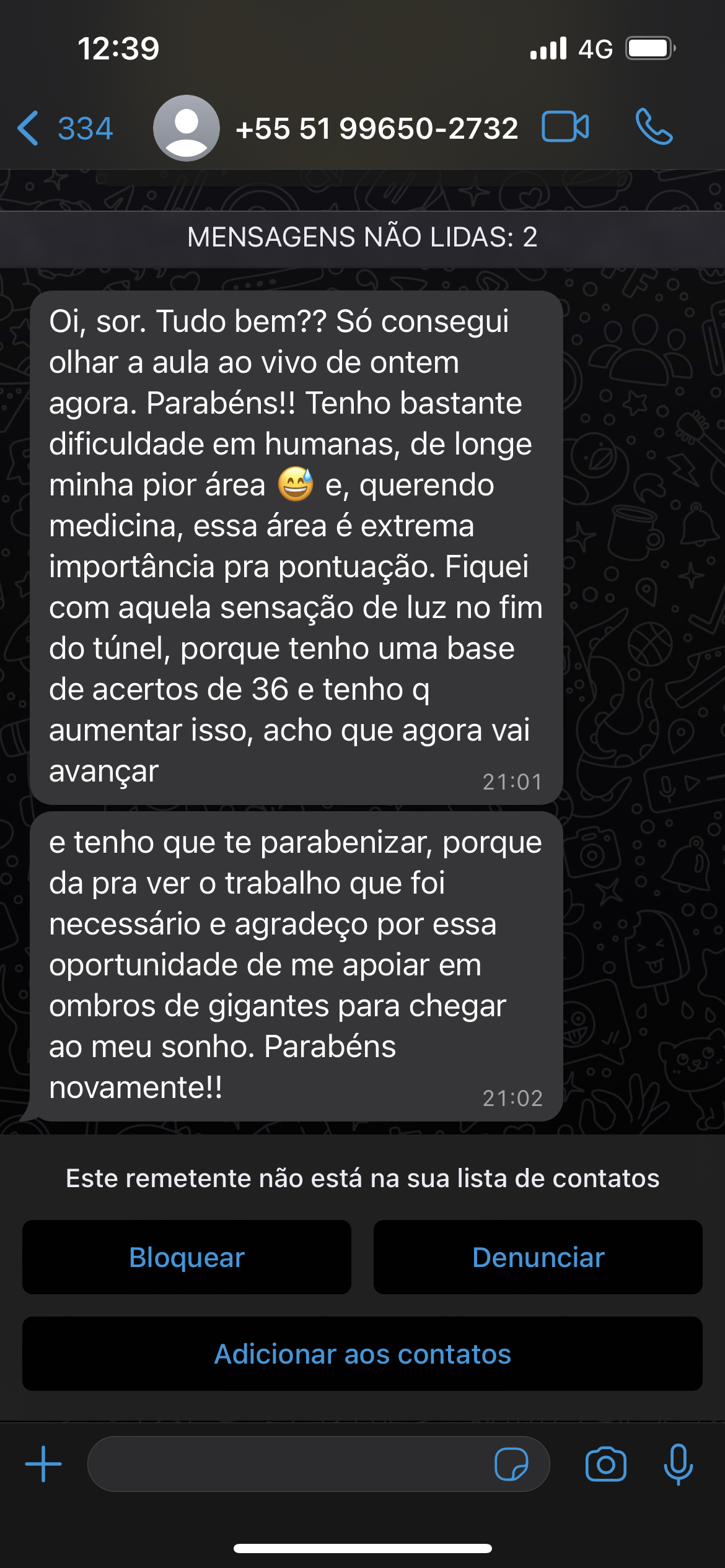Tap the Bloquear button
This screenshot has width=725, height=1568.
coord(187,1257)
